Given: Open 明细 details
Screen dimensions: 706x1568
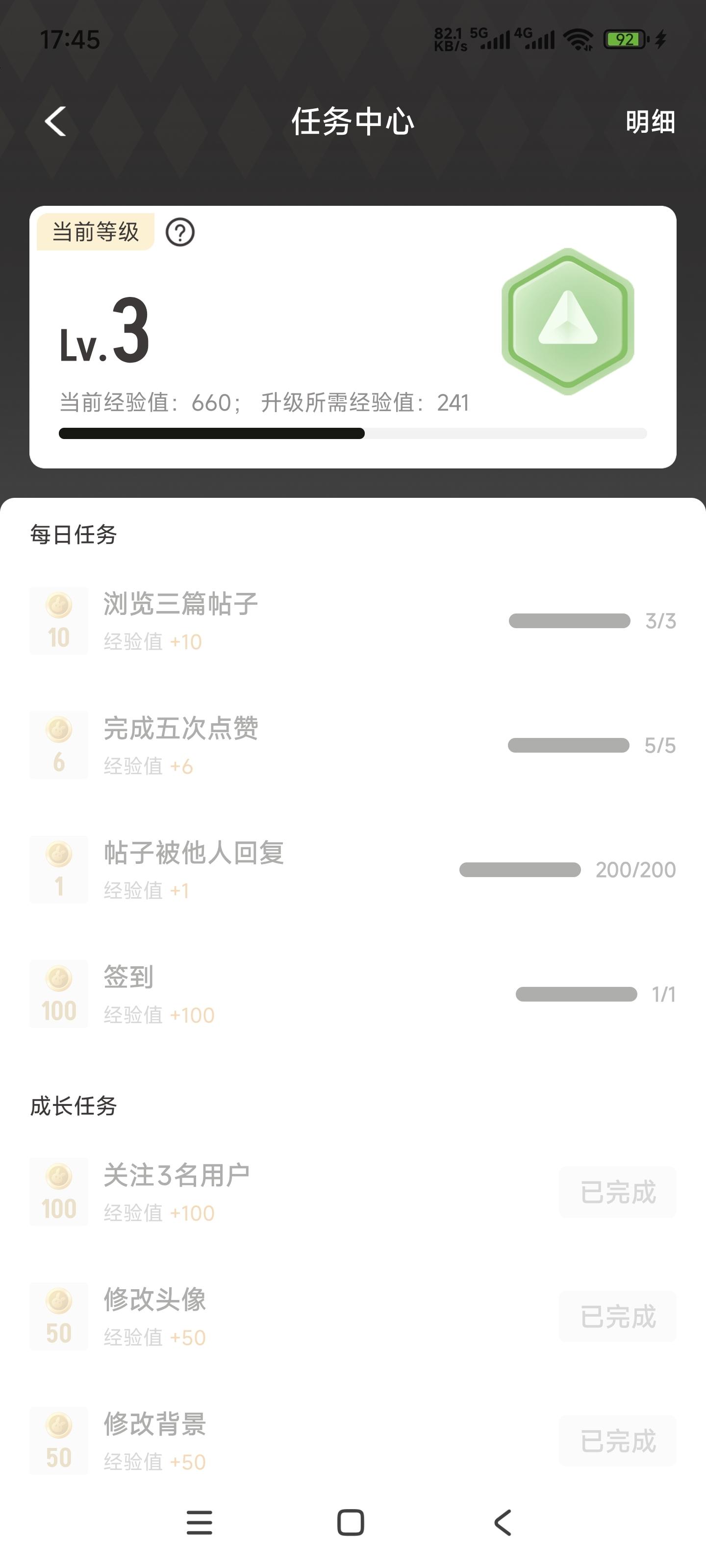Looking at the screenshot, I should [x=650, y=122].
